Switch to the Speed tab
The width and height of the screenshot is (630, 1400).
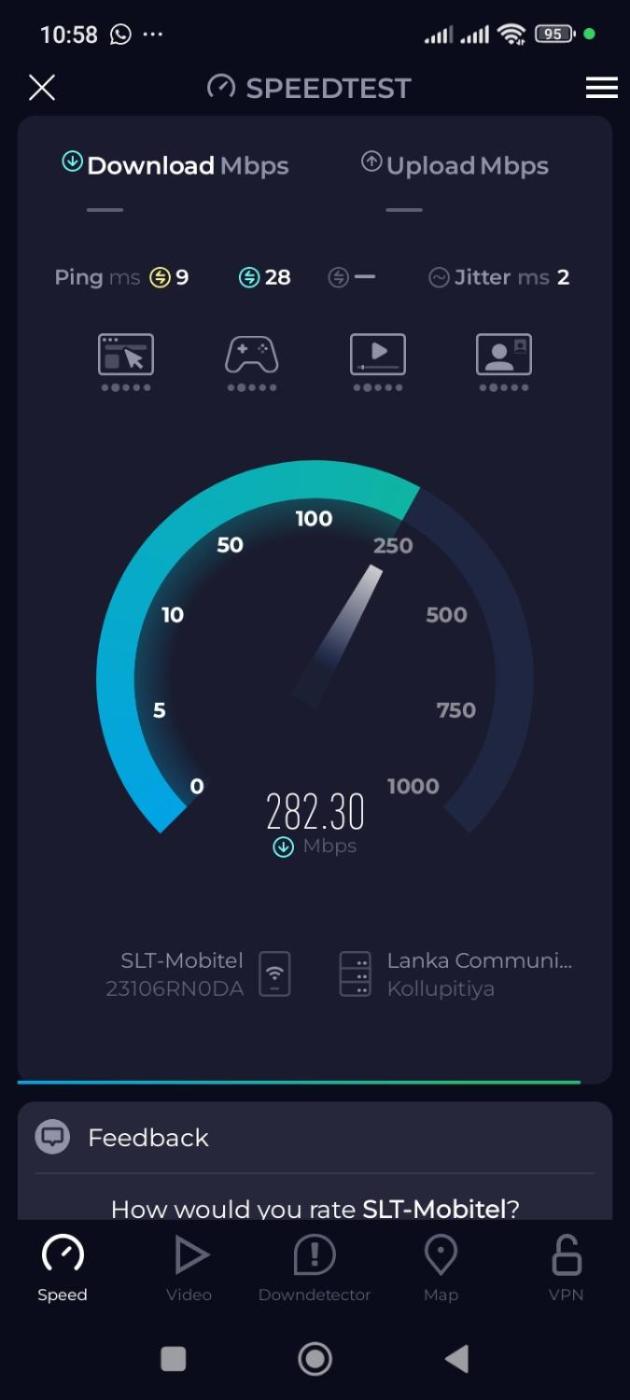62,1268
